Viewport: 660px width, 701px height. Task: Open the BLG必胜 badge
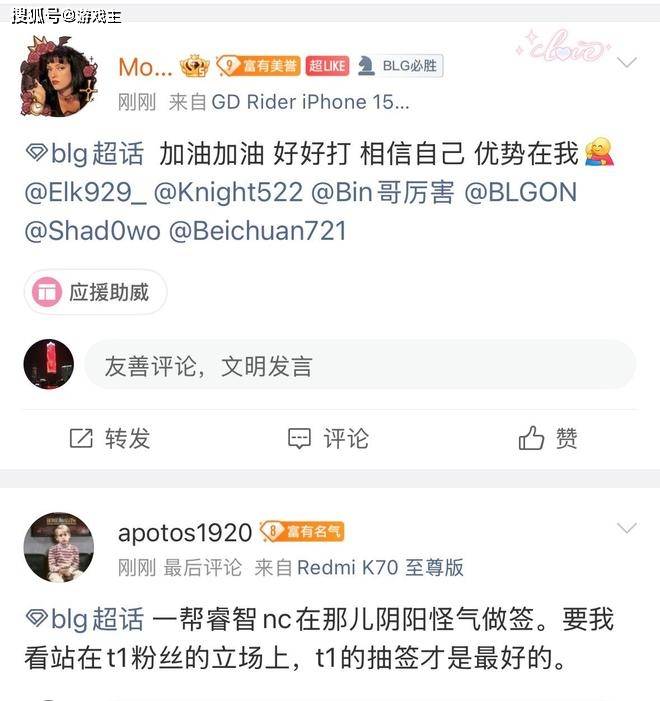(x=400, y=66)
